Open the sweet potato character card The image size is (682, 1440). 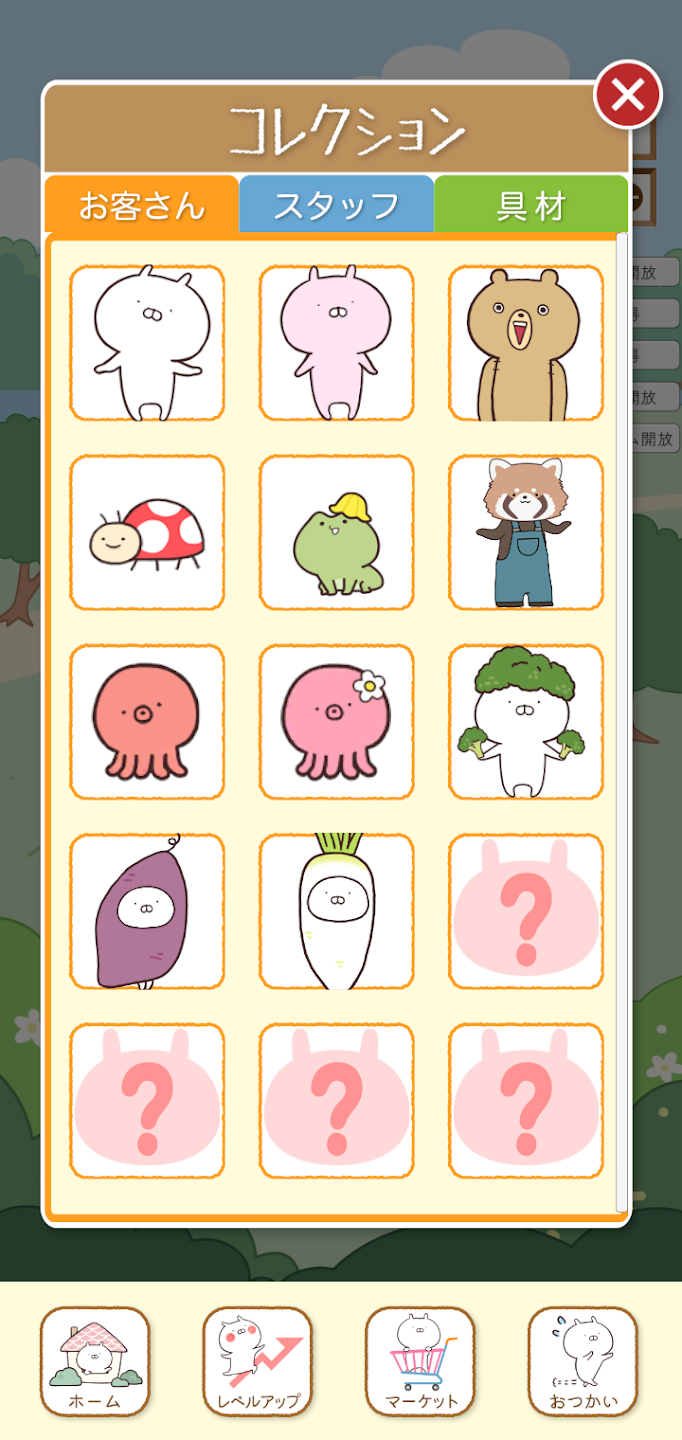pyautogui.click(x=147, y=911)
